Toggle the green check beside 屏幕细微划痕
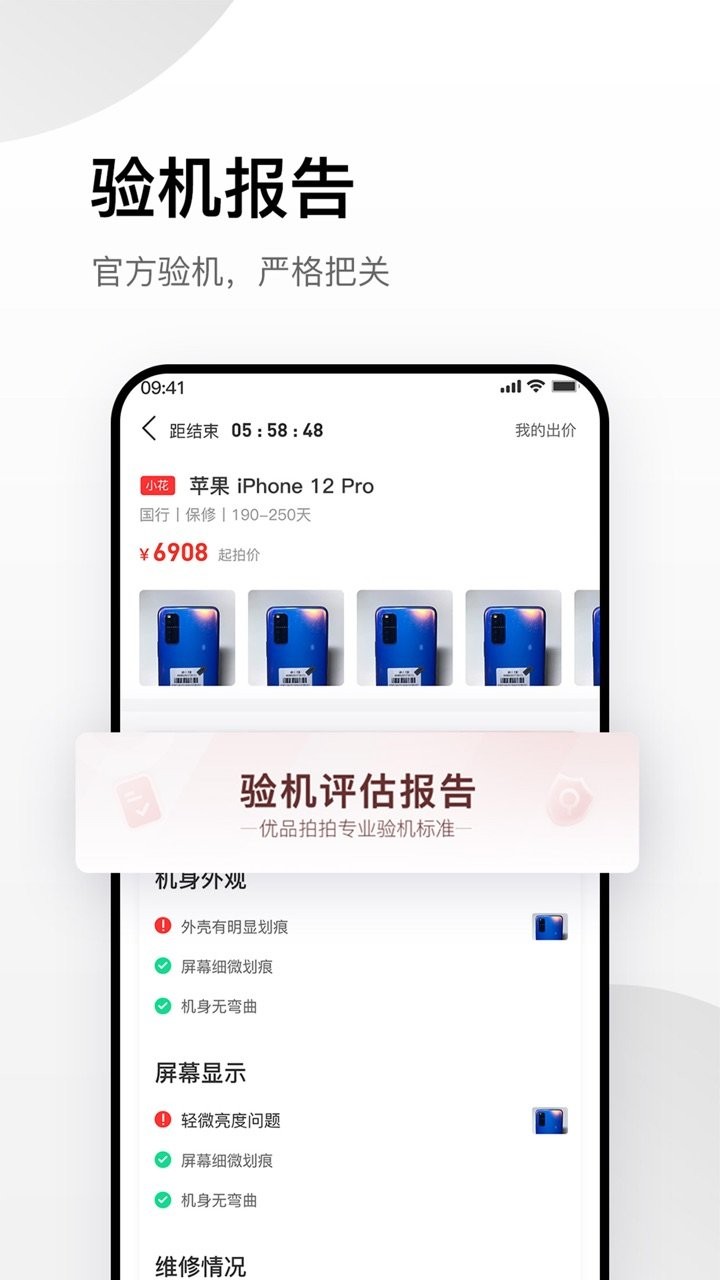Viewport: 720px width, 1280px height. pyautogui.click(x=162, y=966)
